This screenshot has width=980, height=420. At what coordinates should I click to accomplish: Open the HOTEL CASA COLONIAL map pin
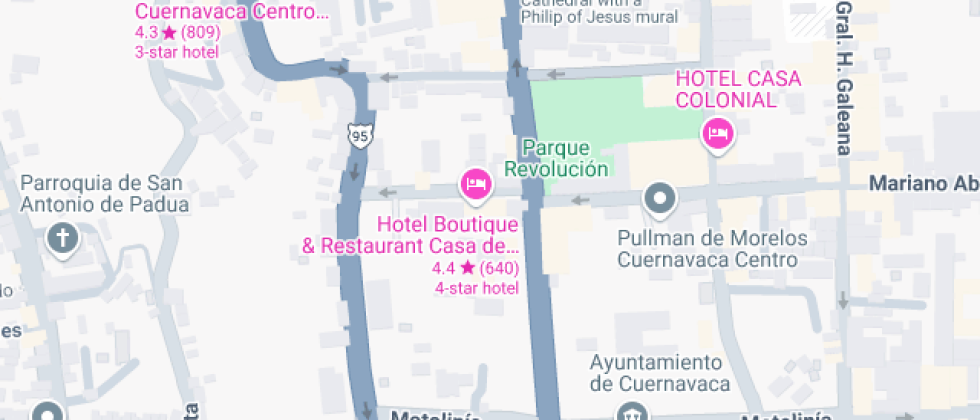click(717, 132)
